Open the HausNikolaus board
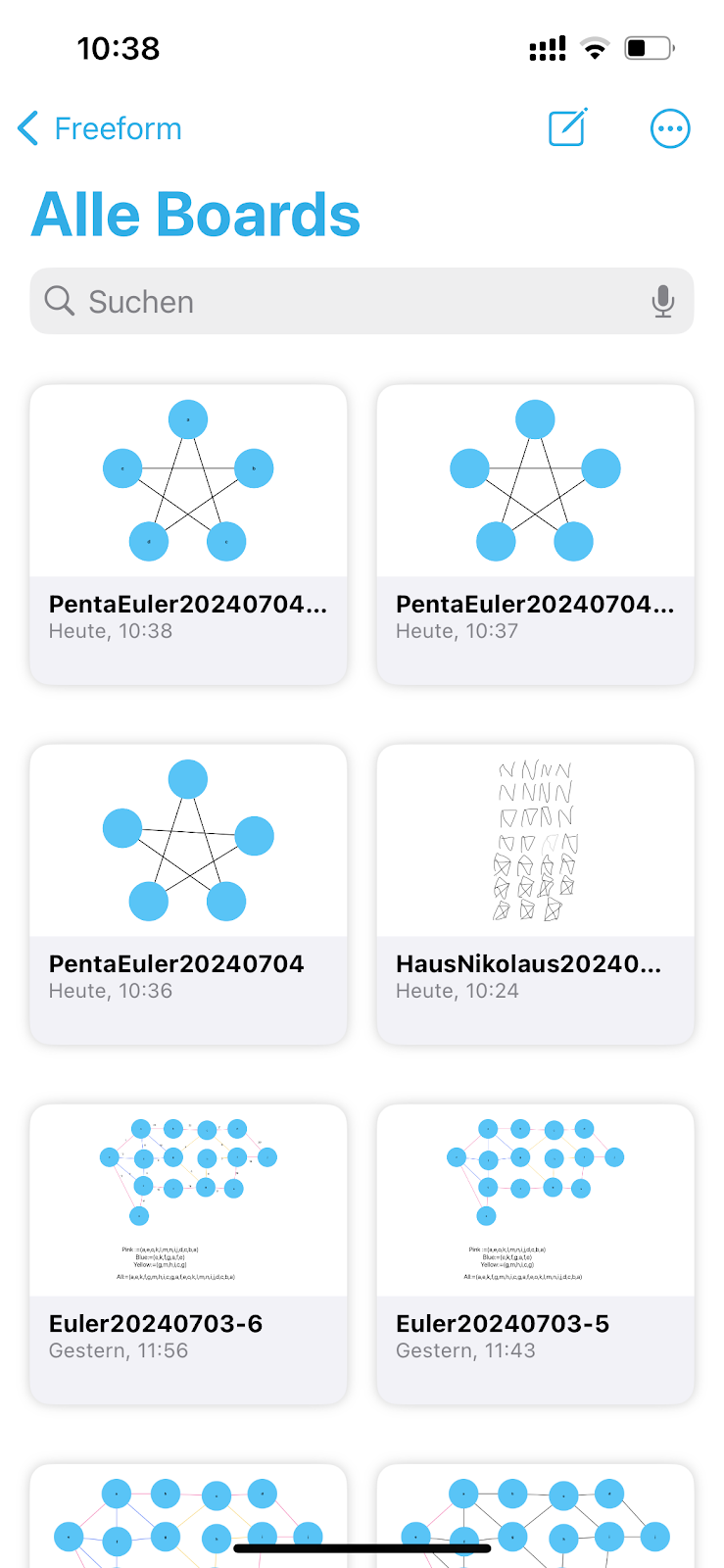 [x=535, y=894]
